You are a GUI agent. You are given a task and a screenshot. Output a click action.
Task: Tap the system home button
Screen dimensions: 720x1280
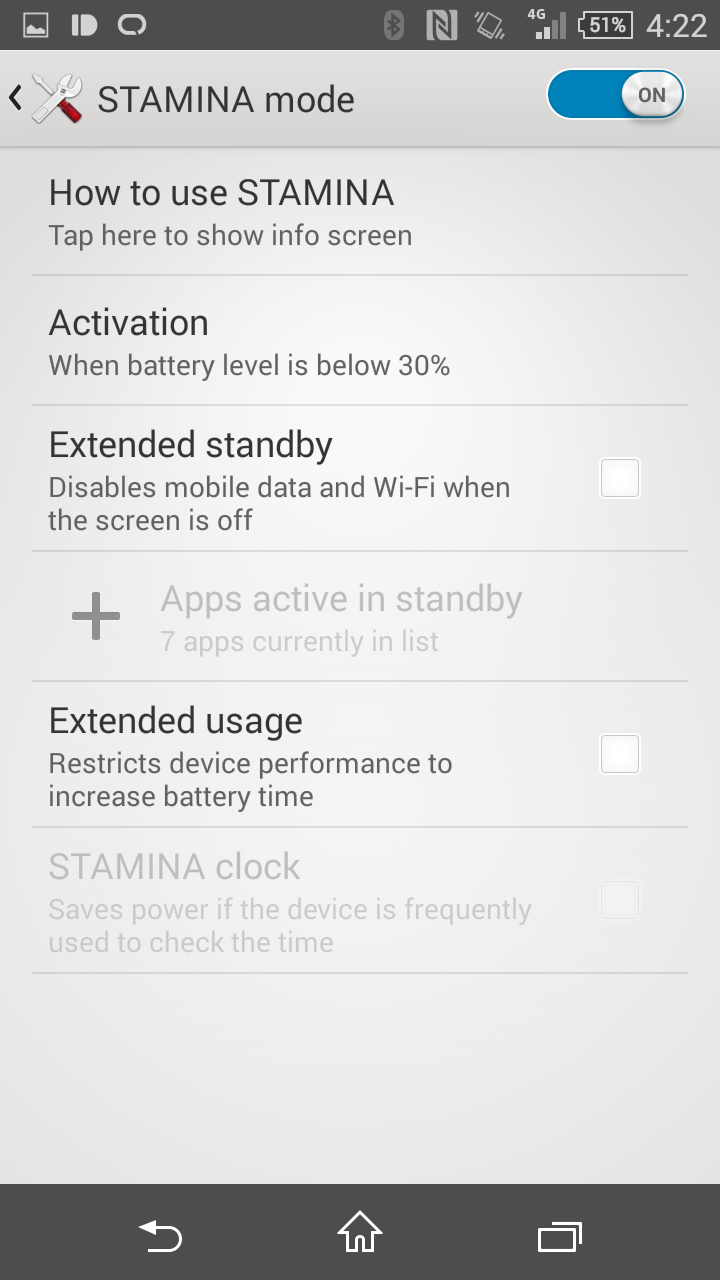(x=360, y=1234)
